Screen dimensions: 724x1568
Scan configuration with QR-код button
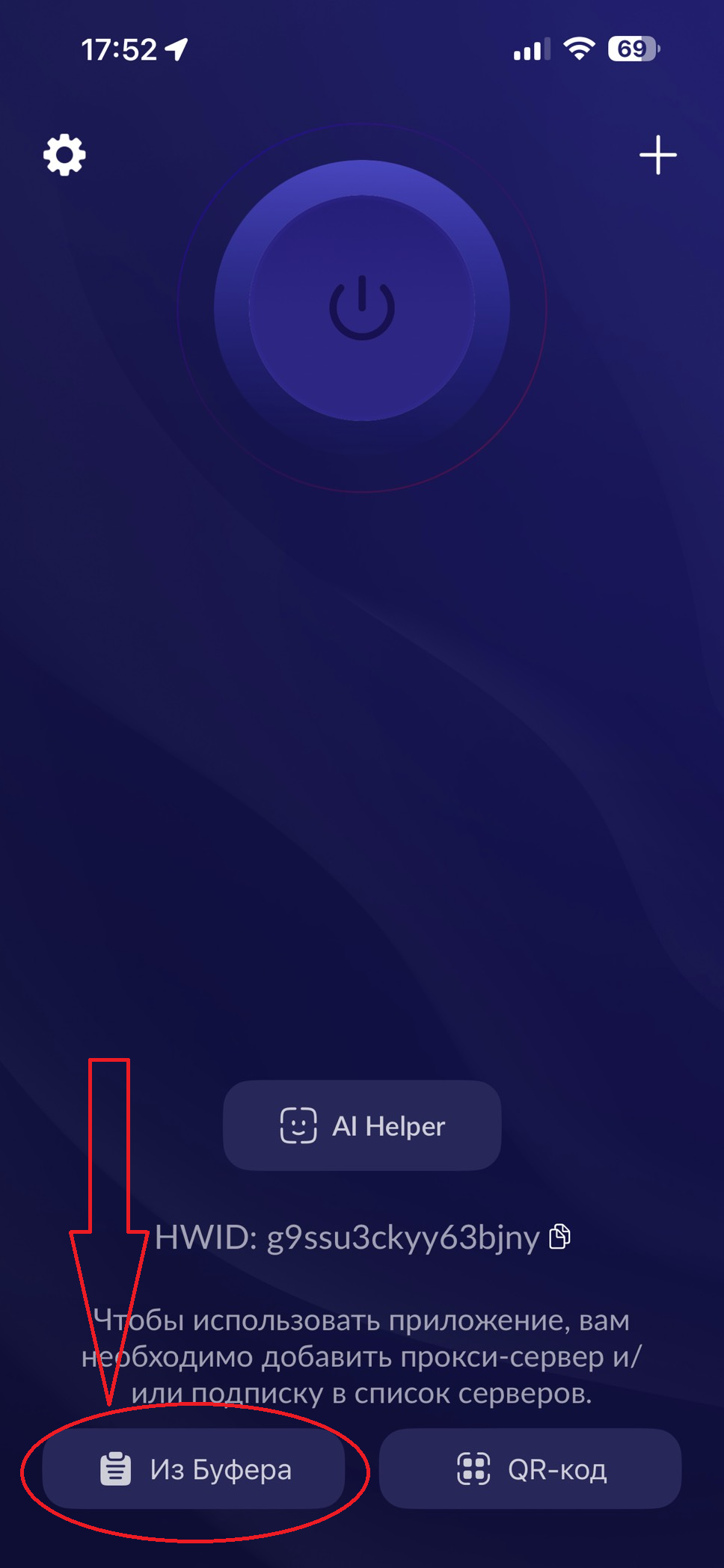[530, 1469]
